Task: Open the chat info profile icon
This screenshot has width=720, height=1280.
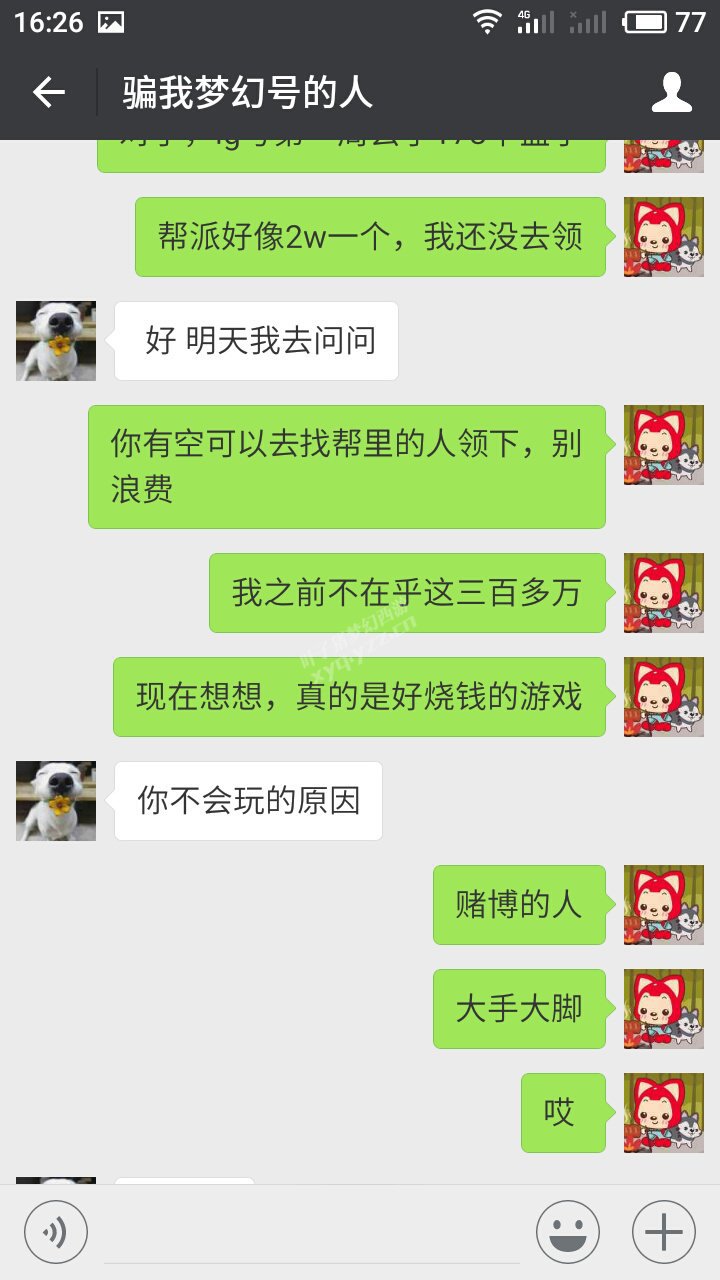Action: tap(672, 92)
